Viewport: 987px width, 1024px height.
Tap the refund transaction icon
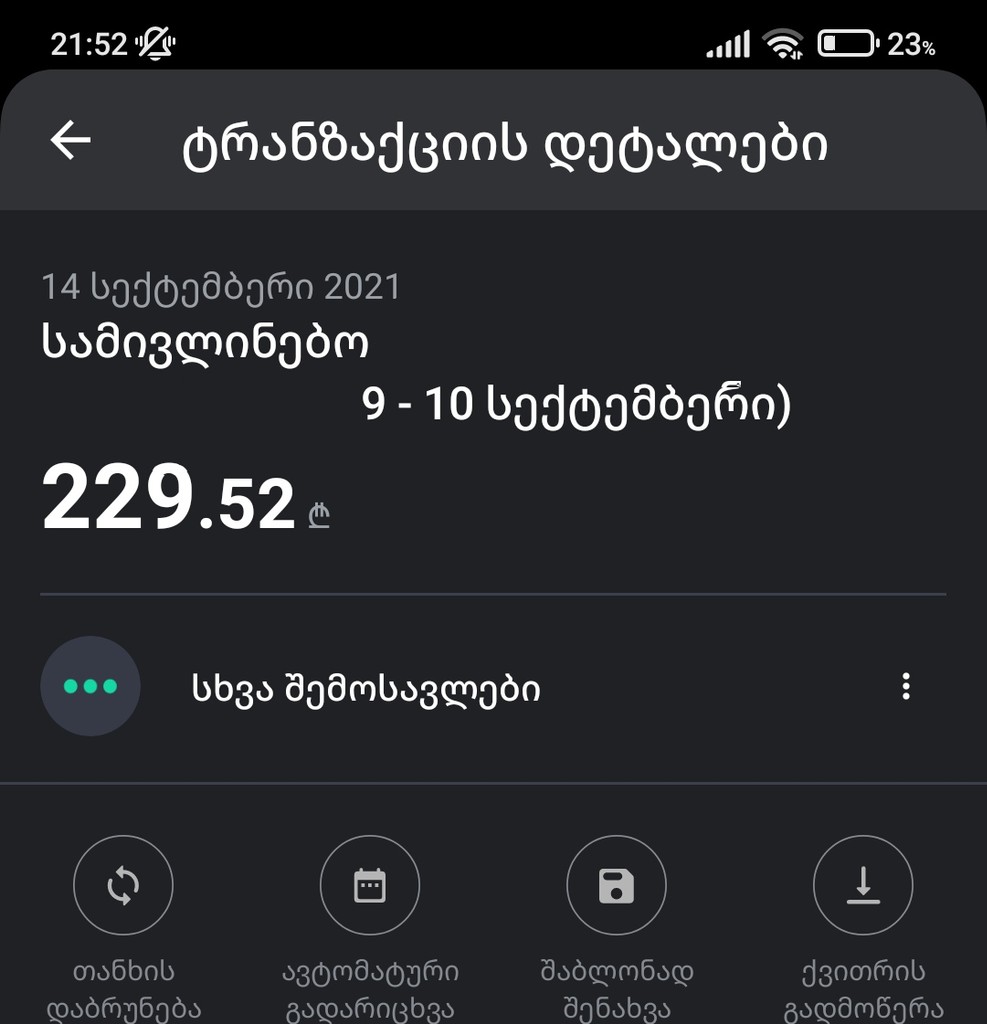coord(122,886)
